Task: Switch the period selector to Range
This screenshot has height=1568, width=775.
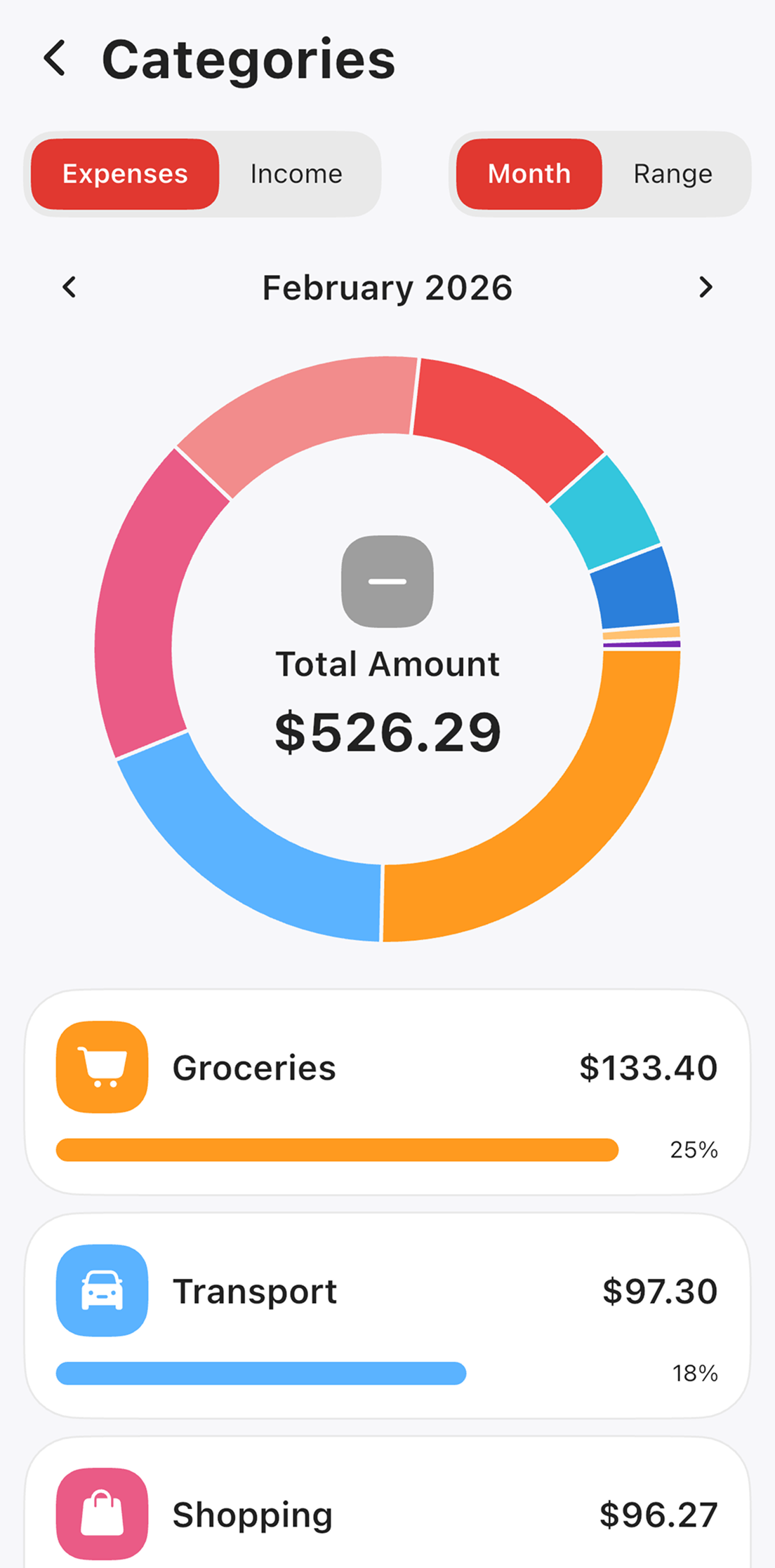Action: point(673,174)
